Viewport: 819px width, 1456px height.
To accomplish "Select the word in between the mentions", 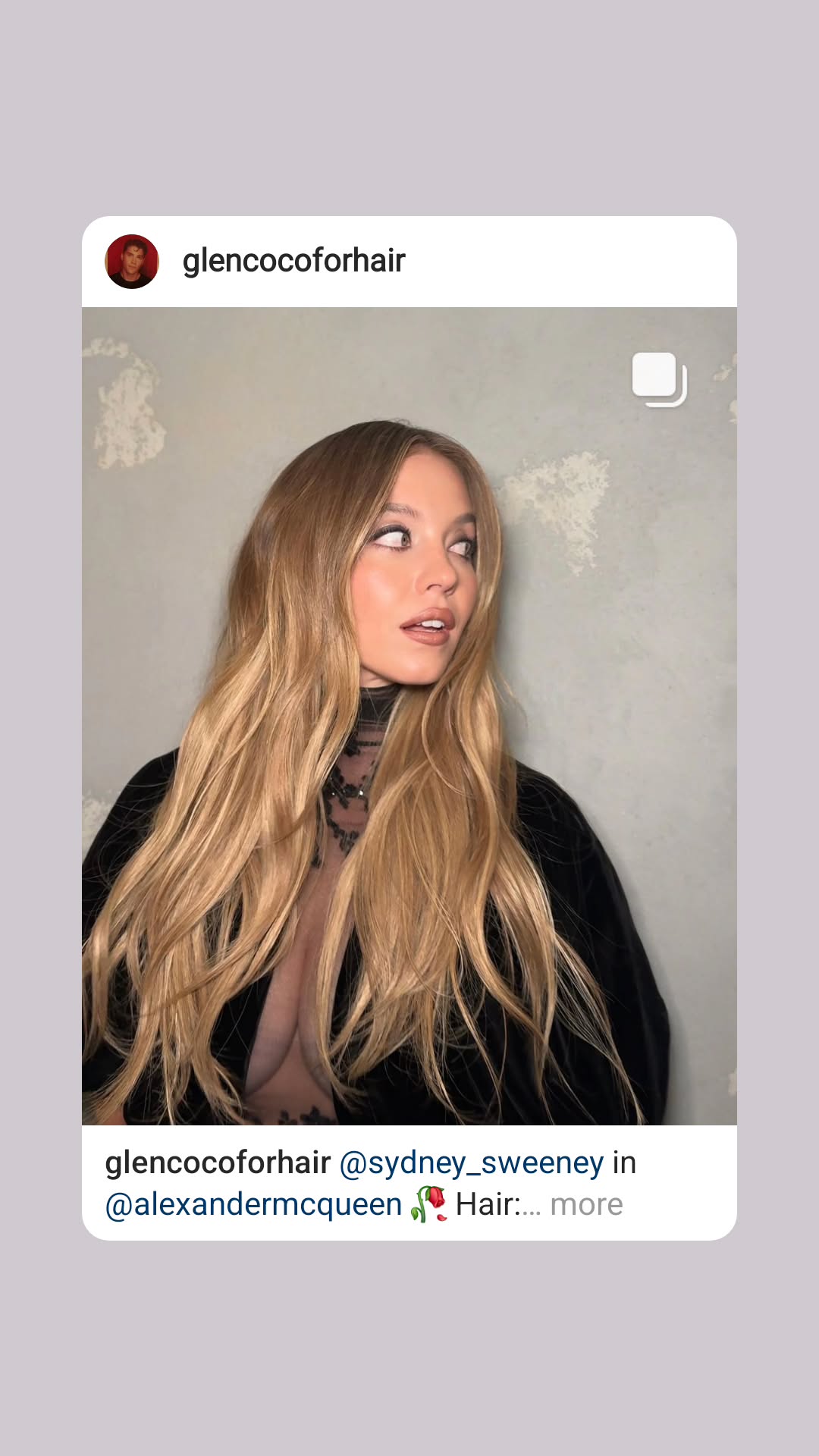I will click(624, 1162).
